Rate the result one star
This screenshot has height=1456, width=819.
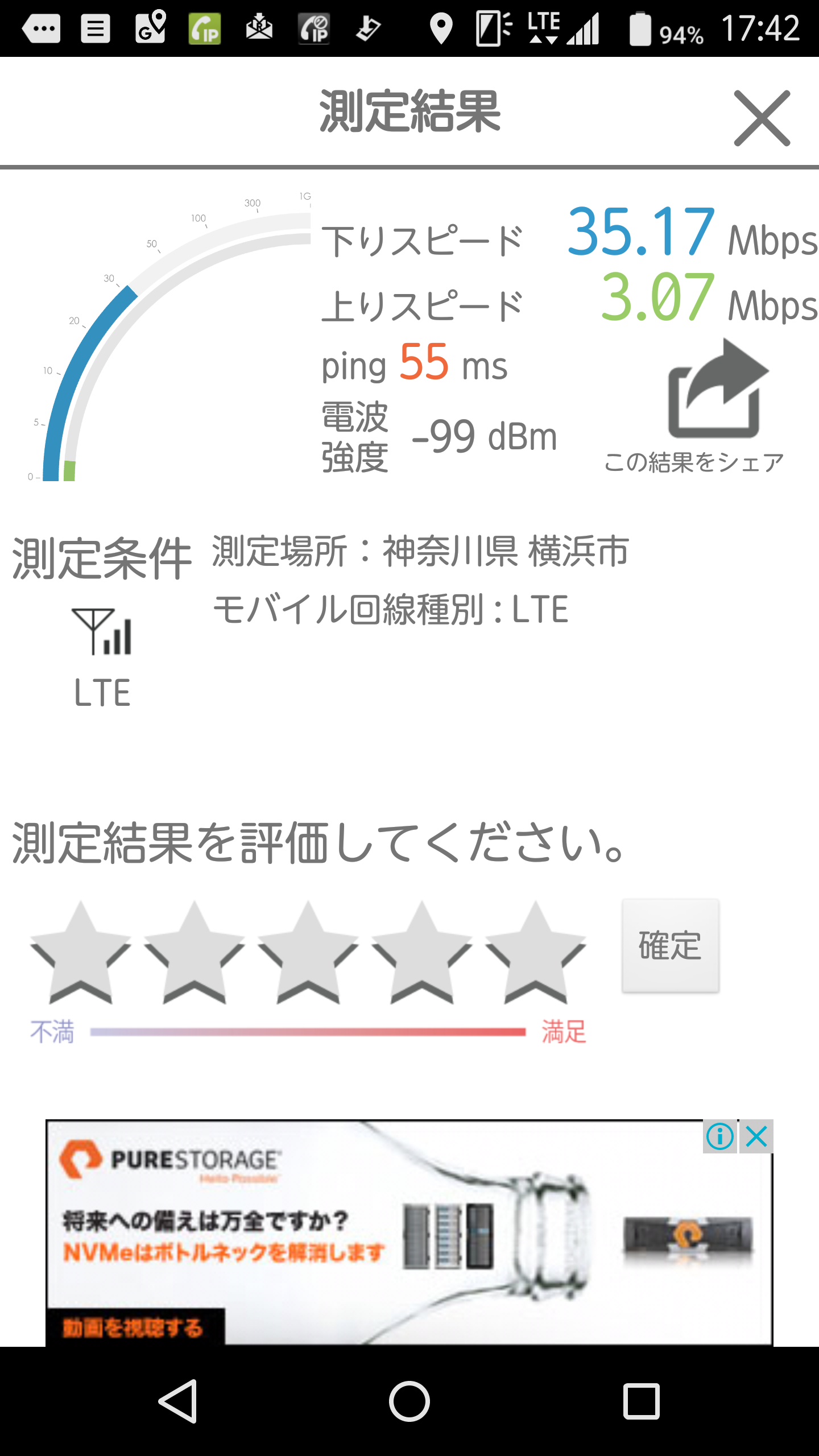(x=80, y=953)
